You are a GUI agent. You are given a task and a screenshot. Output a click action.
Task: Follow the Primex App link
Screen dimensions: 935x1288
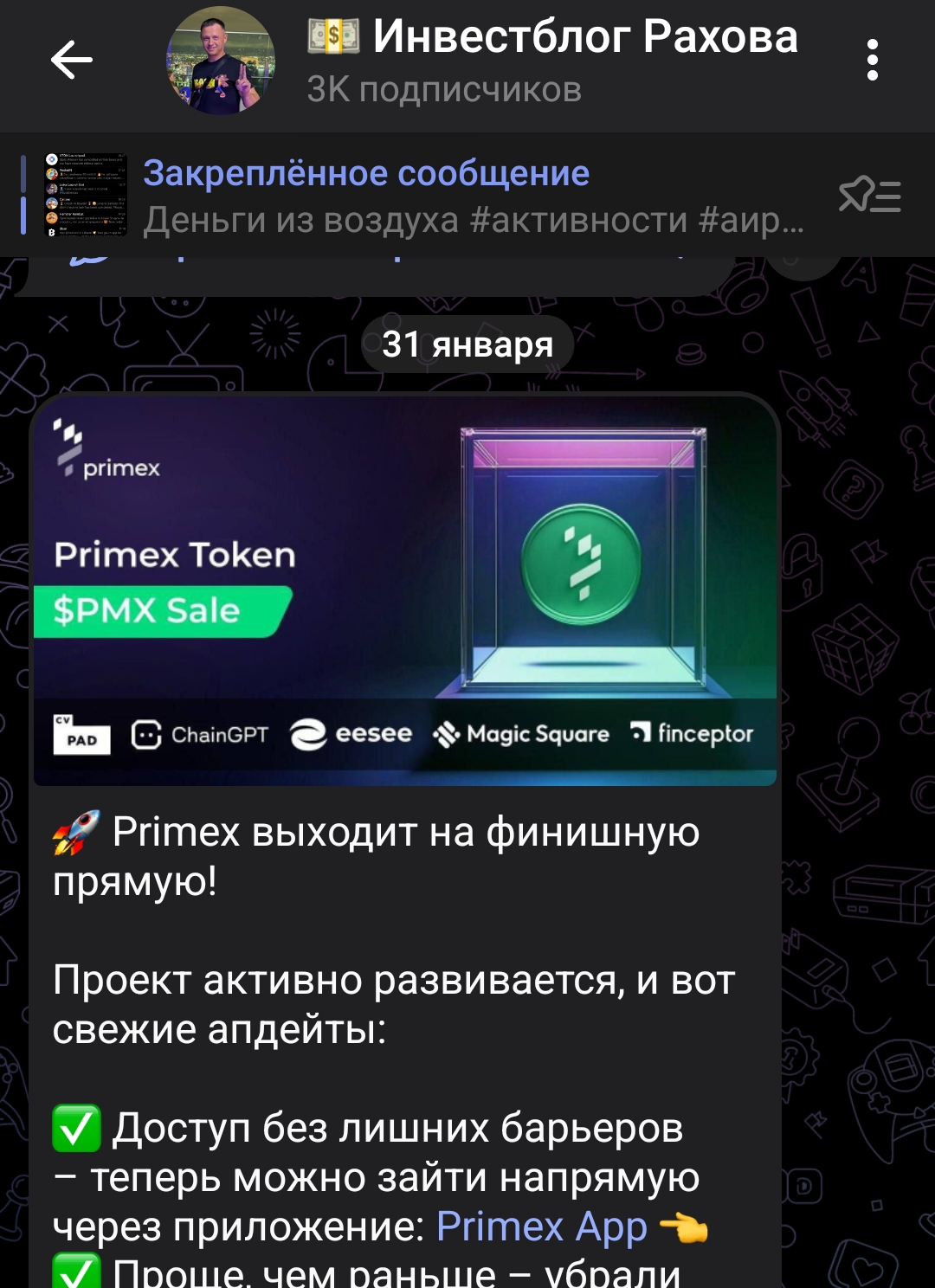click(542, 1227)
